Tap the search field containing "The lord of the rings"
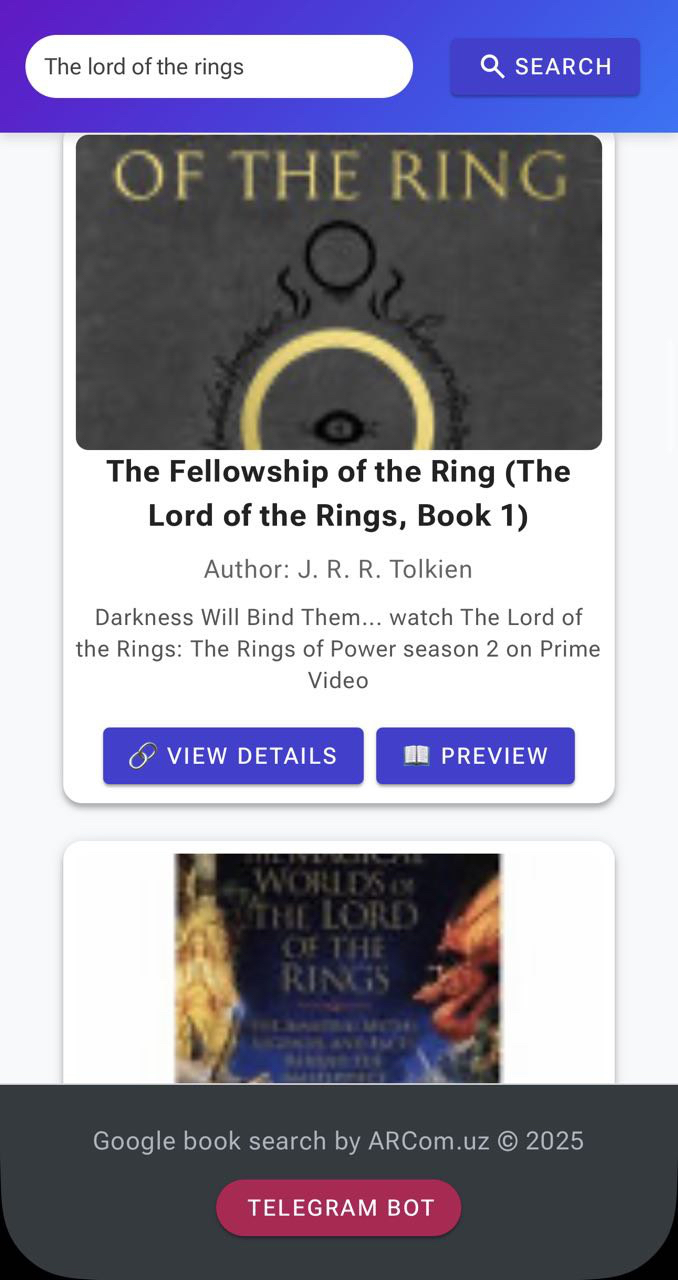This screenshot has height=1280, width=678. pyautogui.click(x=218, y=67)
